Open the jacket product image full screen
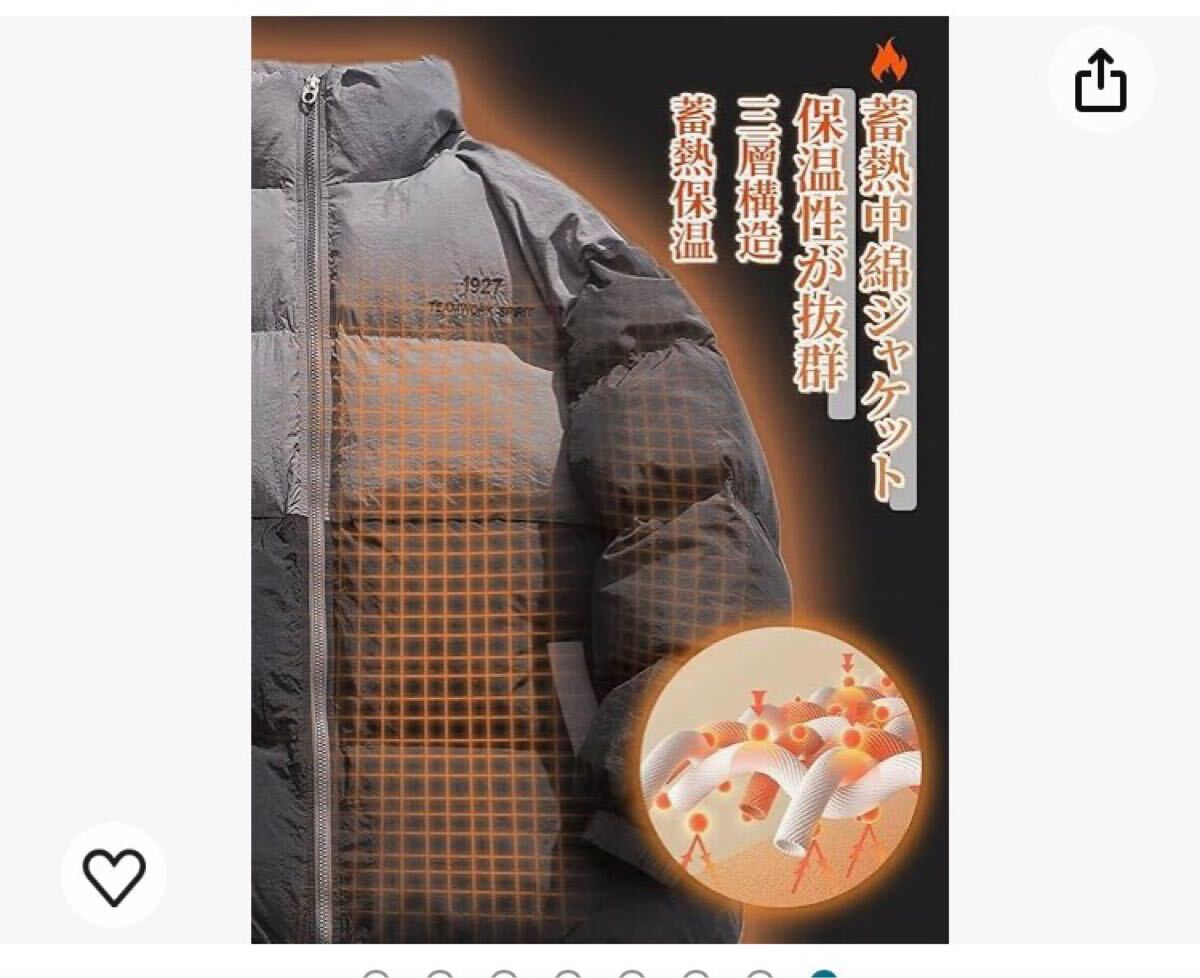 [599, 480]
